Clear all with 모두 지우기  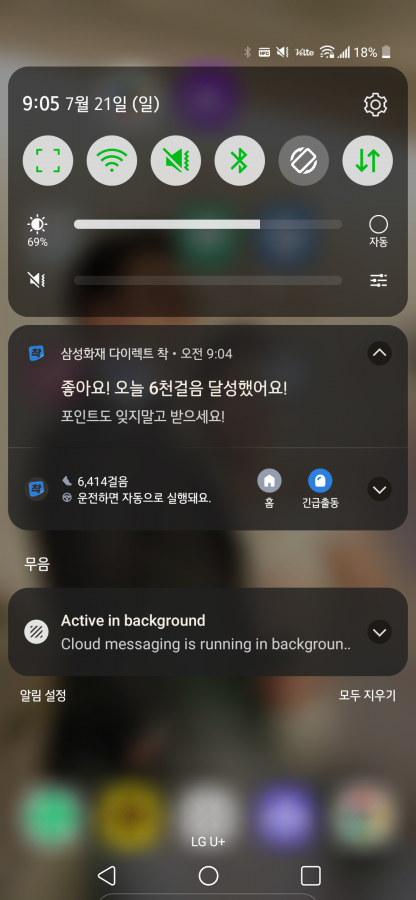point(367,696)
